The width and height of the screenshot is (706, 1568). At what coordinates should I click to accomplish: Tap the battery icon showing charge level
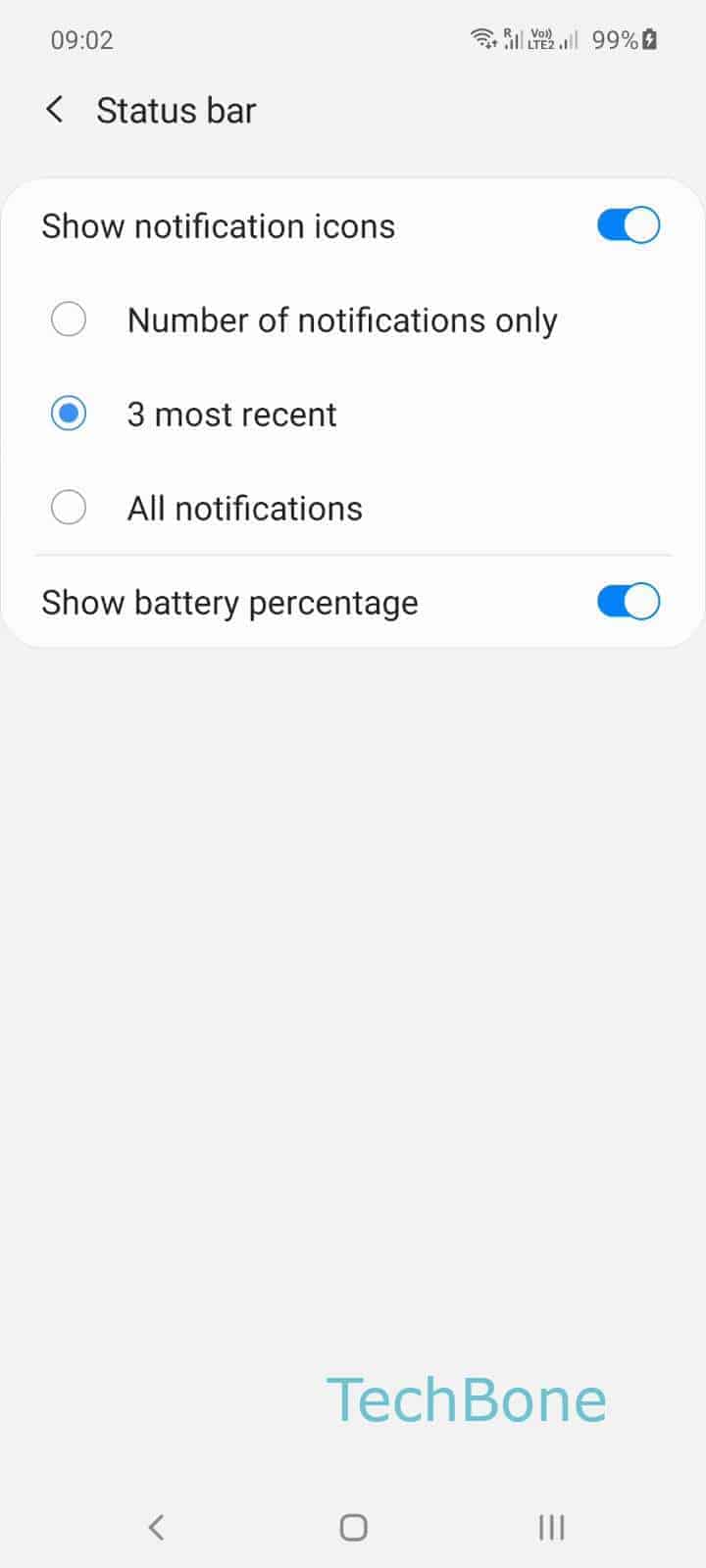(649, 39)
